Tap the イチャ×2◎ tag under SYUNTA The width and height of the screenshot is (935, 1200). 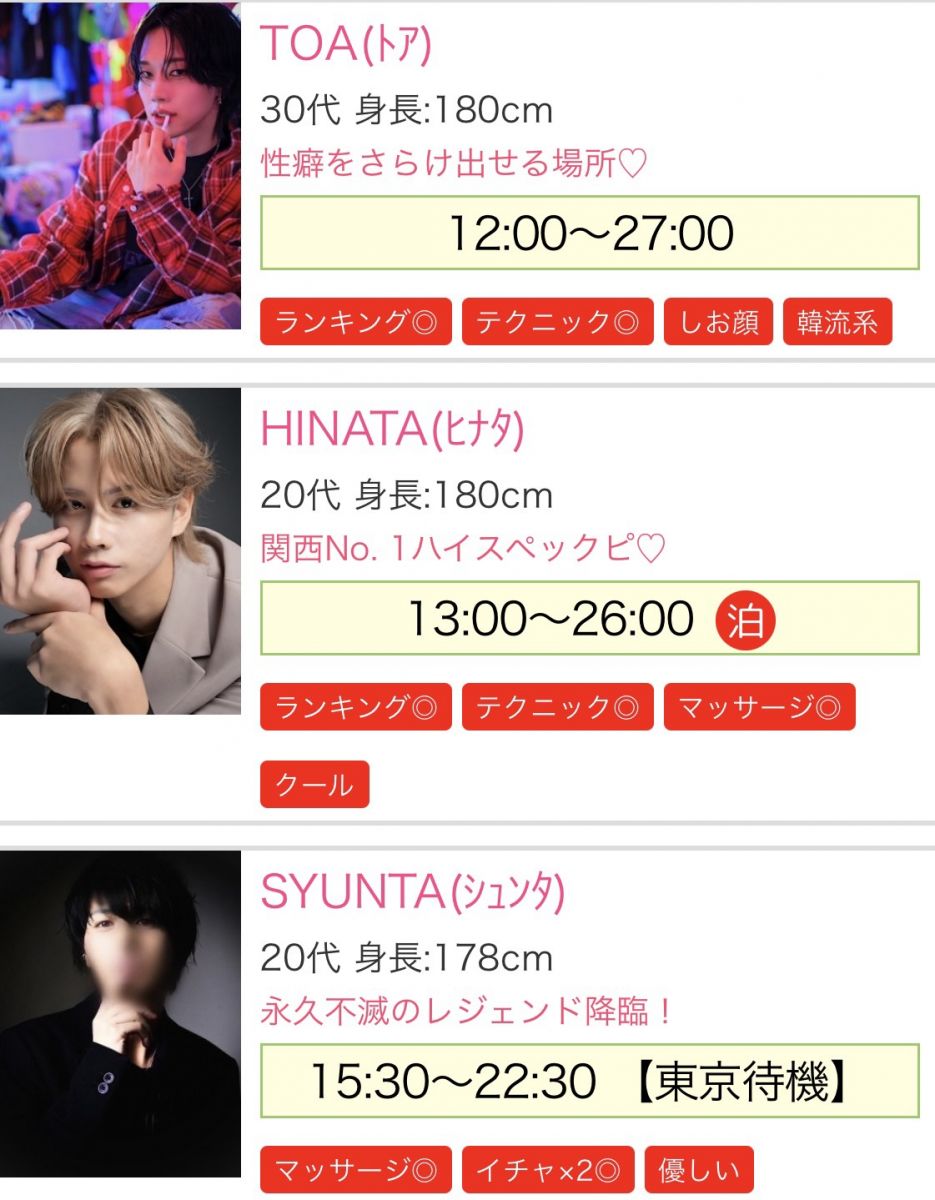(x=548, y=1170)
